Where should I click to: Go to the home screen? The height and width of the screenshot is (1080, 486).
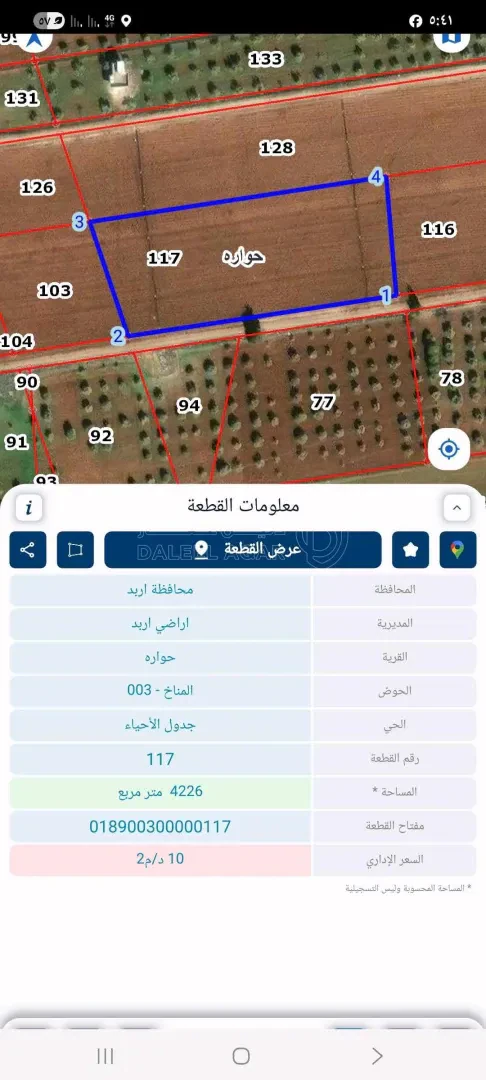coord(241,1055)
